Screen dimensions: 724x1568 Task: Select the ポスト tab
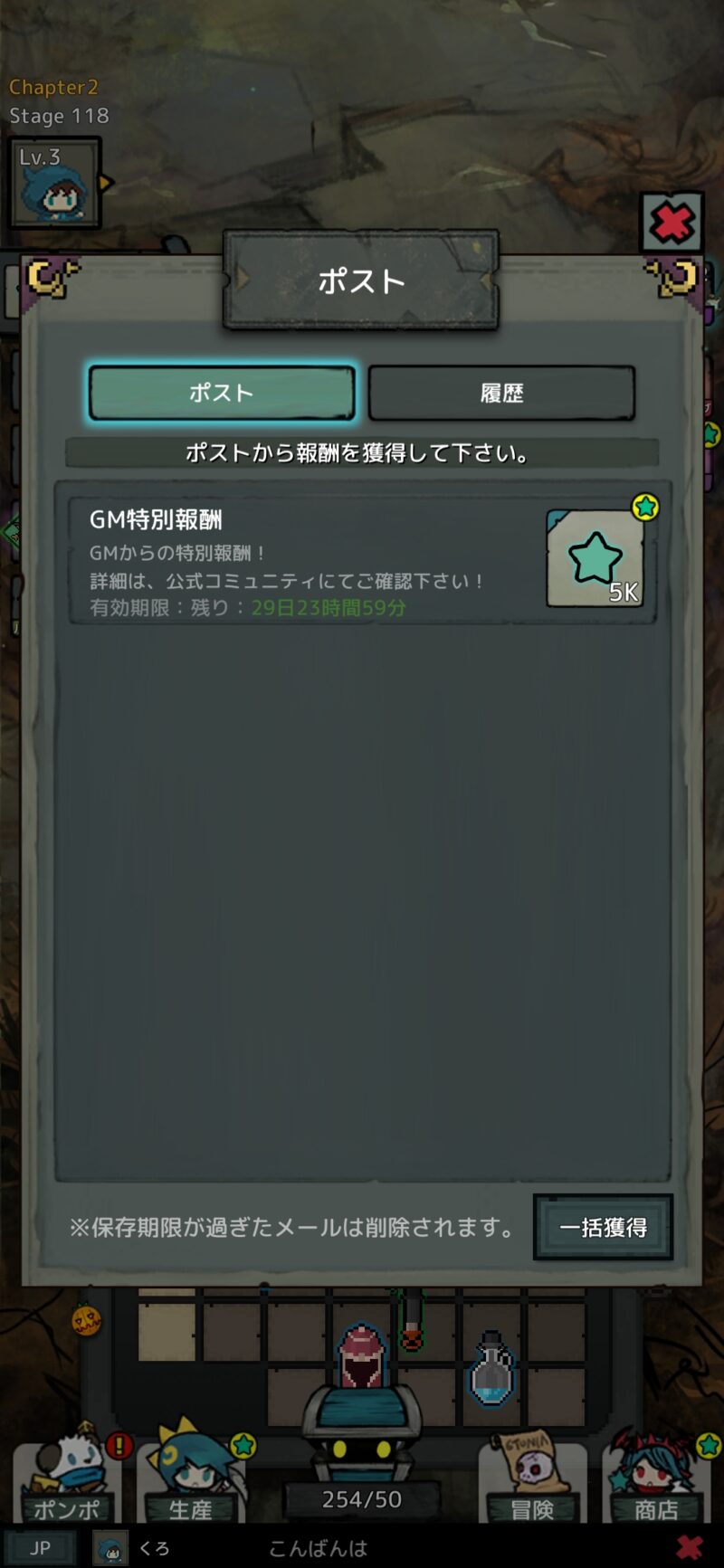[x=222, y=393]
